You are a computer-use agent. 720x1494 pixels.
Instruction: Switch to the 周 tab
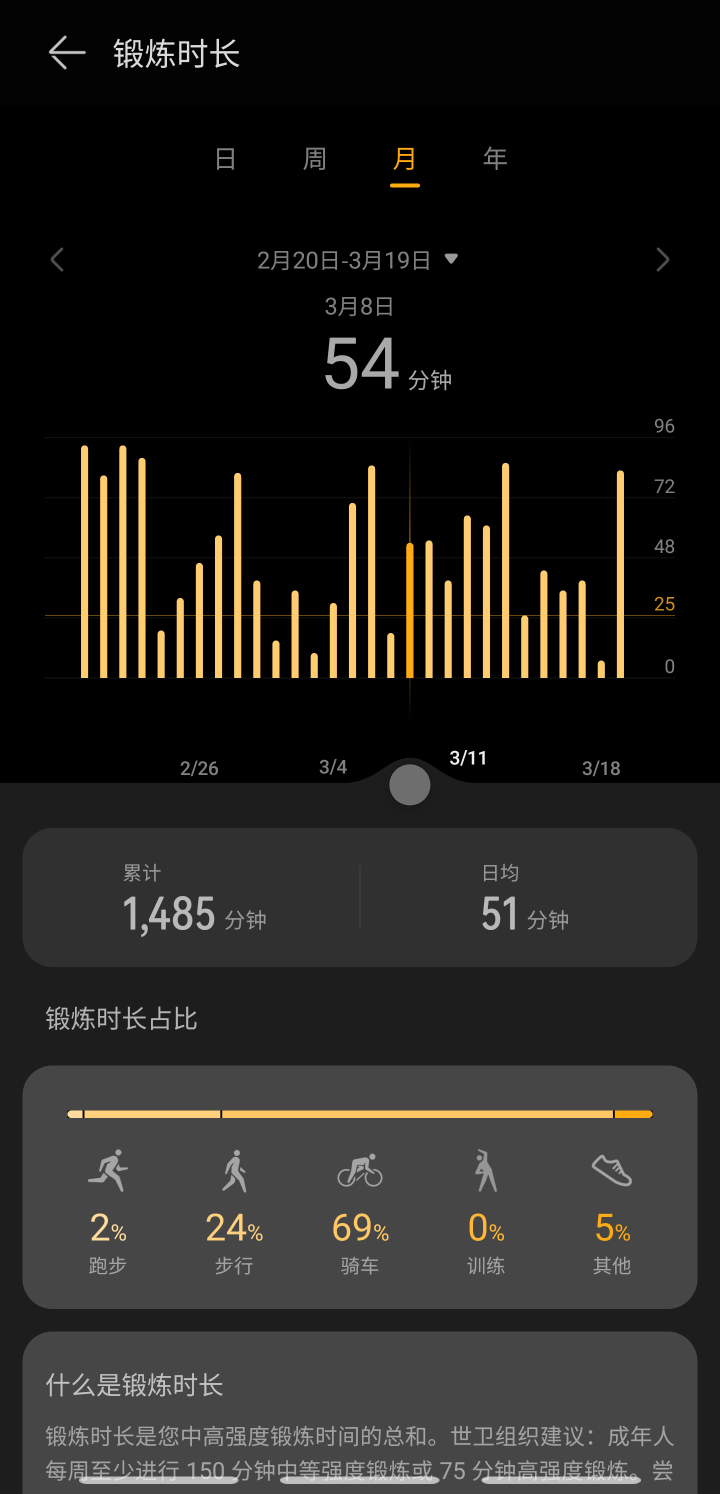(315, 159)
